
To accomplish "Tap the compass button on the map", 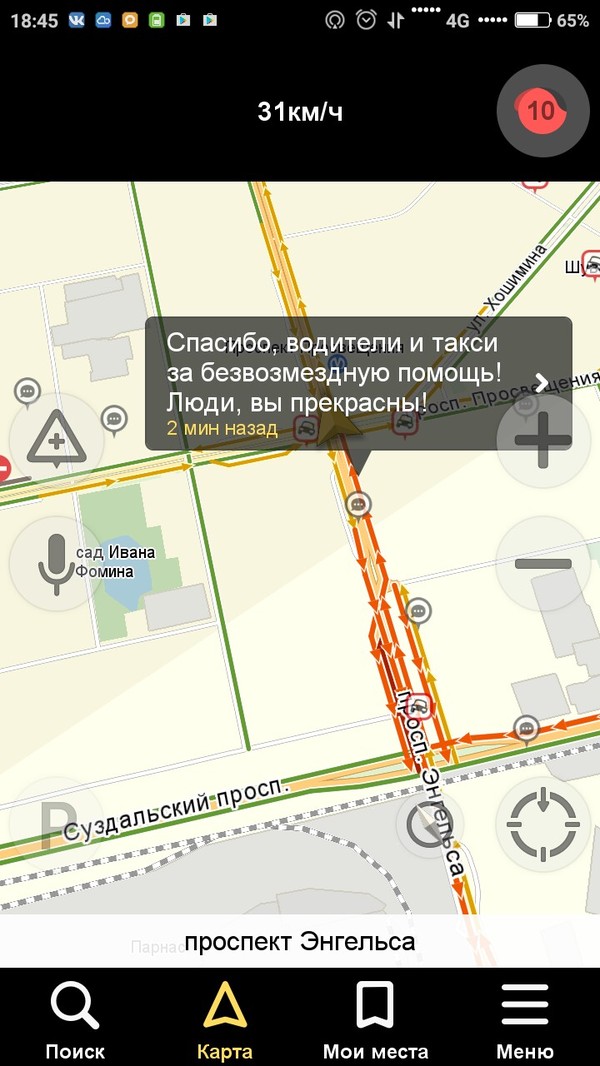I will 430,824.
